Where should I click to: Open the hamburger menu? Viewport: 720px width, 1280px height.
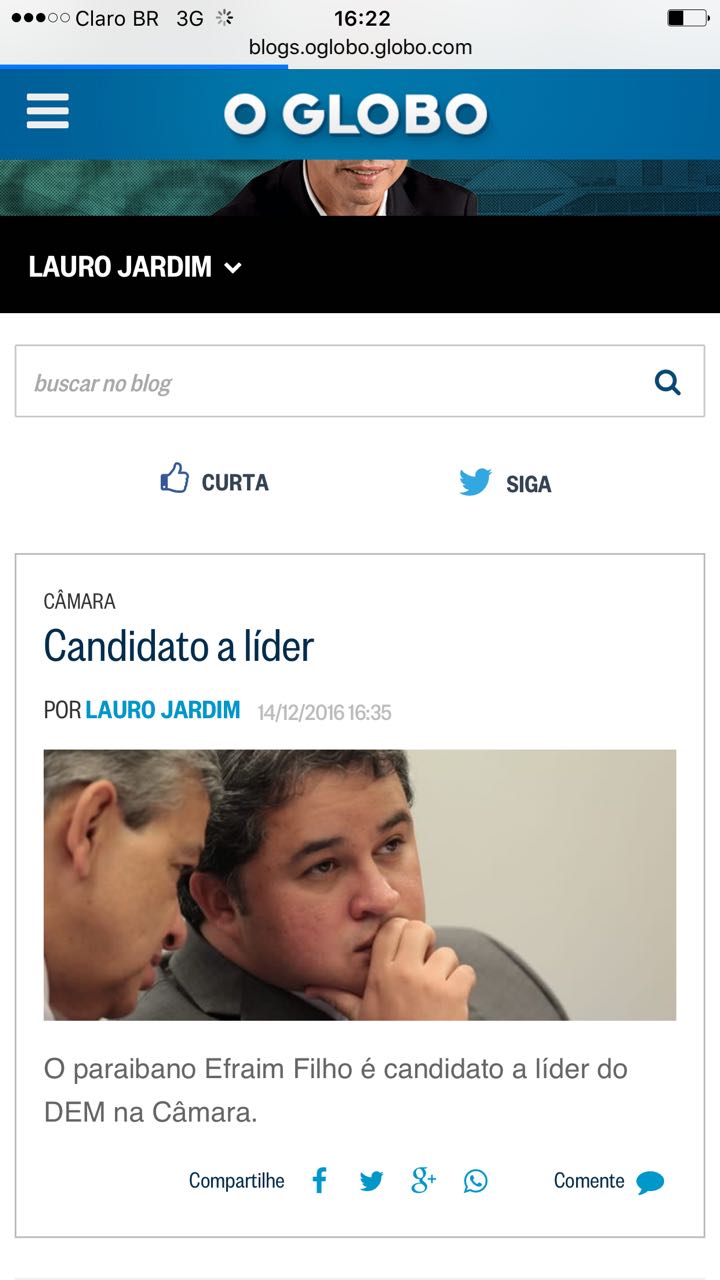click(x=47, y=111)
